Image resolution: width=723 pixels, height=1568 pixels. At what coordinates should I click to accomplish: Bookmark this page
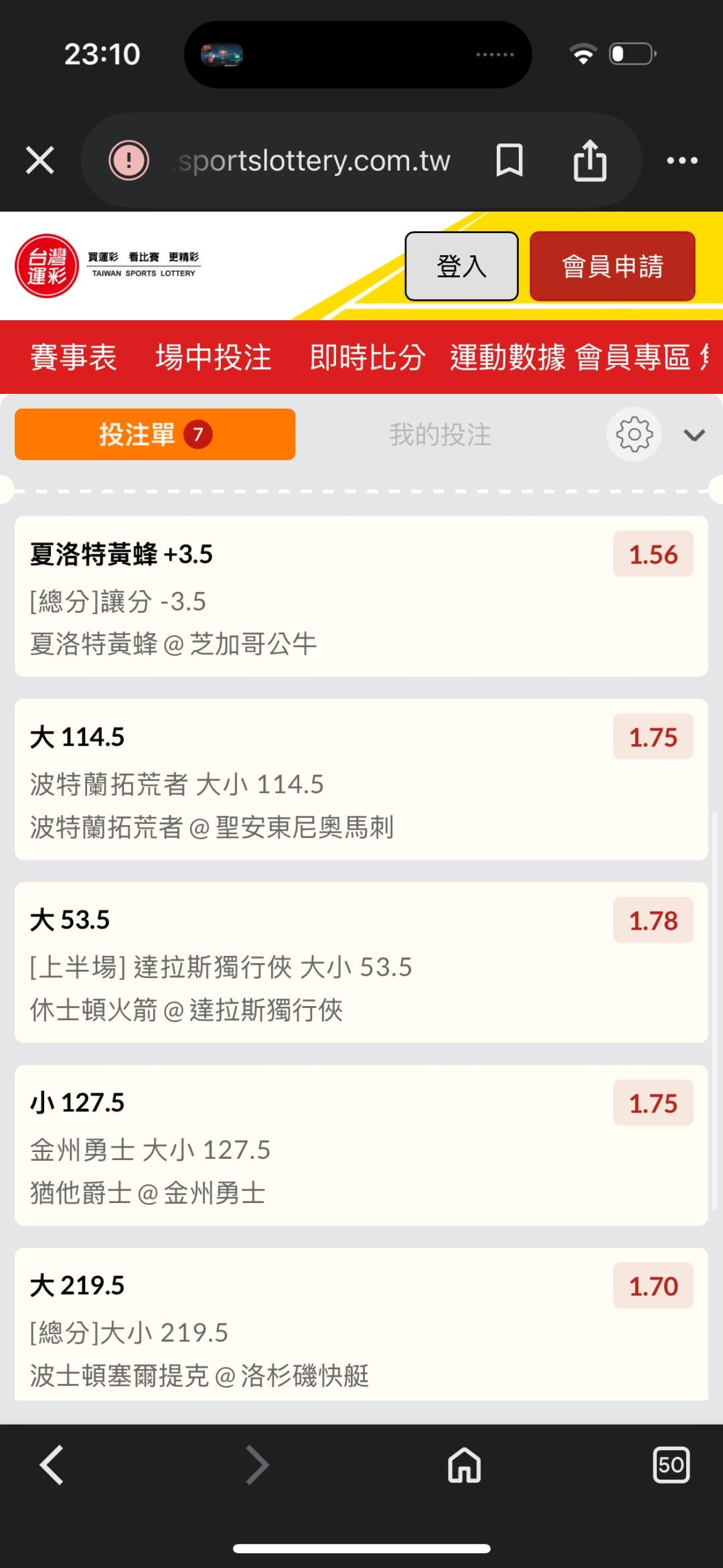pyautogui.click(x=509, y=161)
